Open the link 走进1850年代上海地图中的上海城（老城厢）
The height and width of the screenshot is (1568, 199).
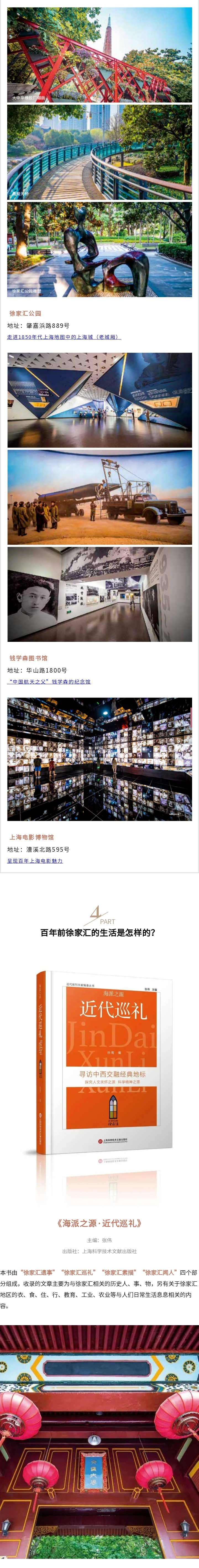point(64,337)
